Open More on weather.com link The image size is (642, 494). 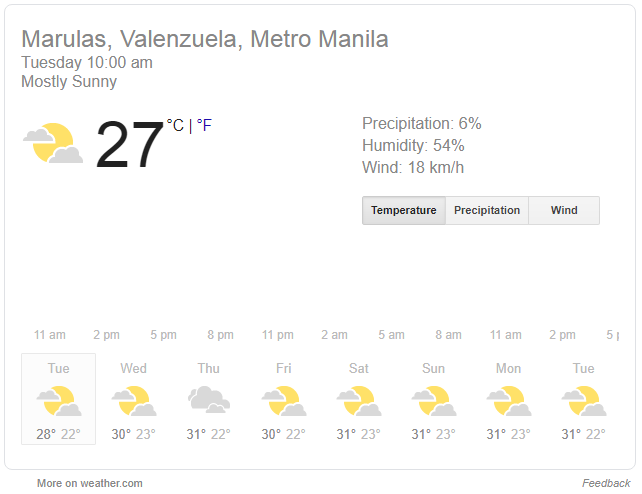pos(90,483)
